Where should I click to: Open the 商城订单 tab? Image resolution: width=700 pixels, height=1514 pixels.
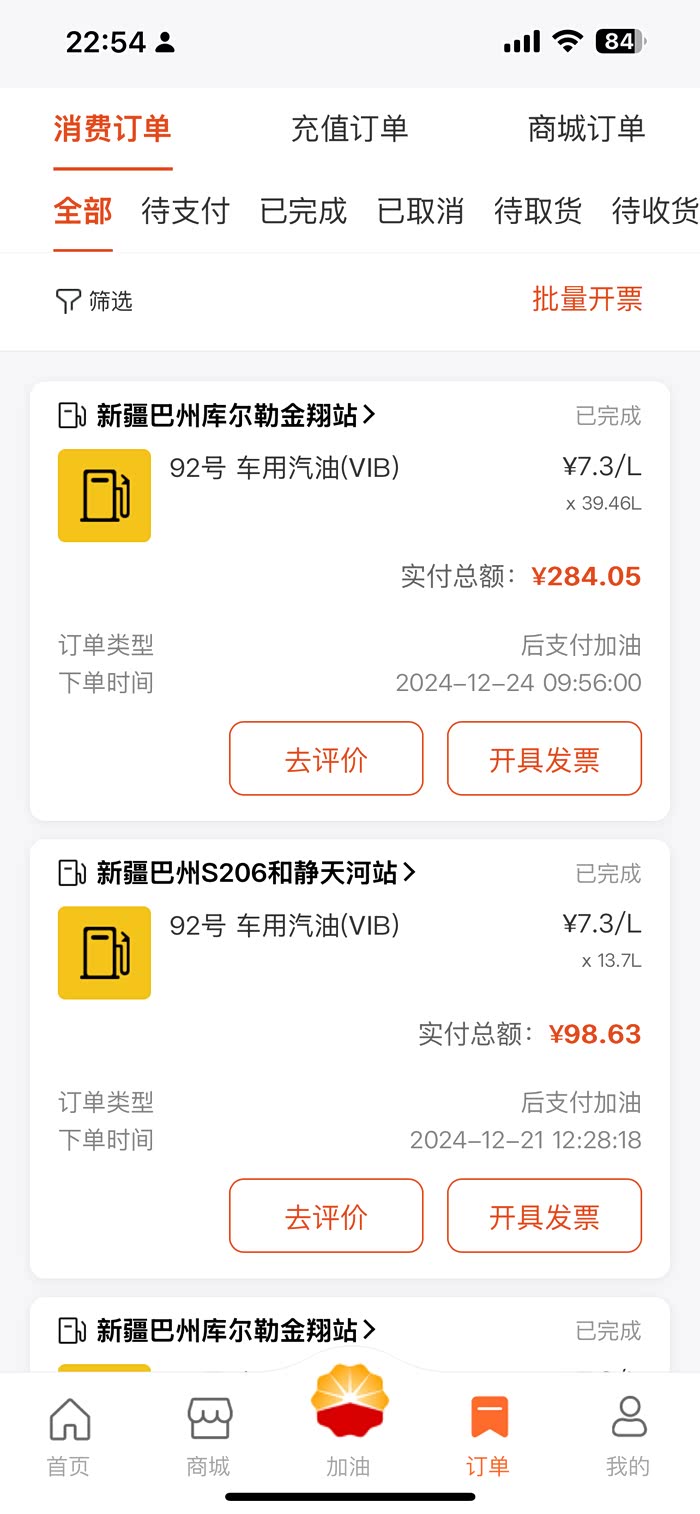click(x=586, y=129)
